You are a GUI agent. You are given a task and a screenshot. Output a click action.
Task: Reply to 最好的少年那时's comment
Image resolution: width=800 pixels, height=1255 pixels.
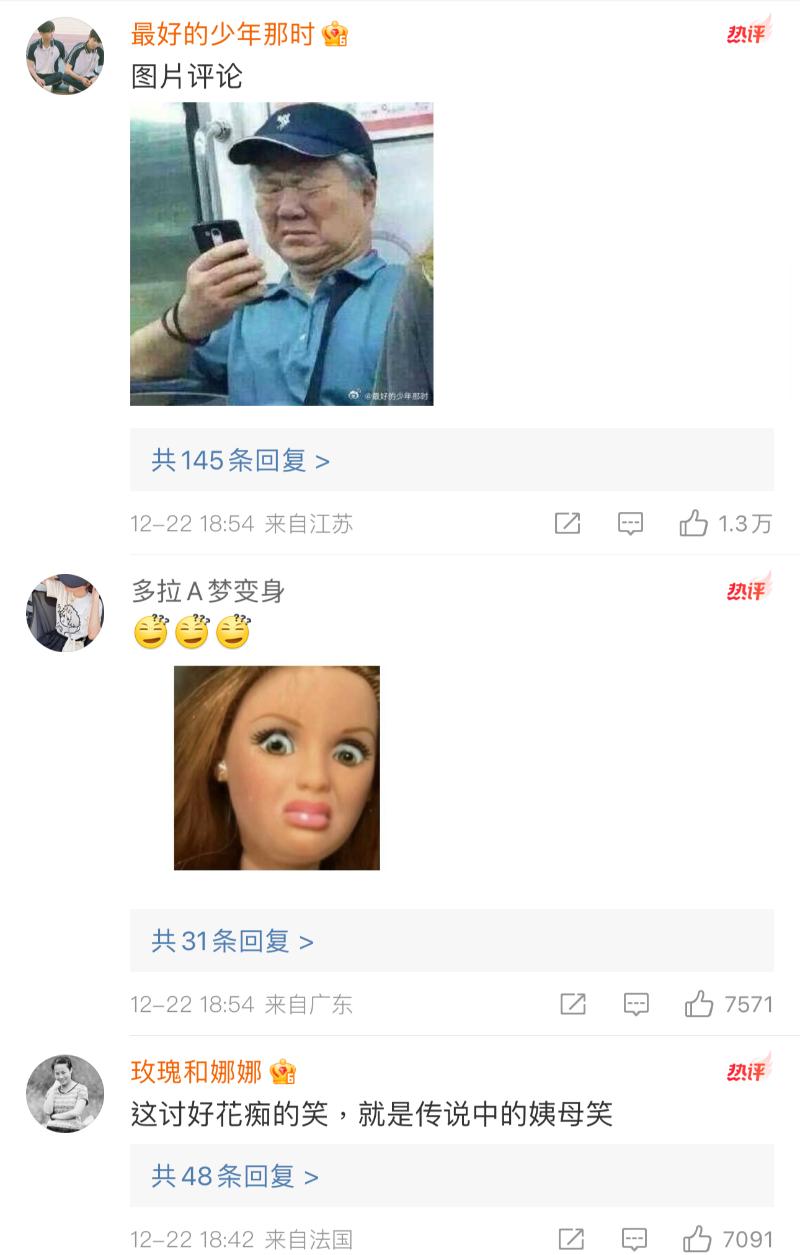click(630, 523)
